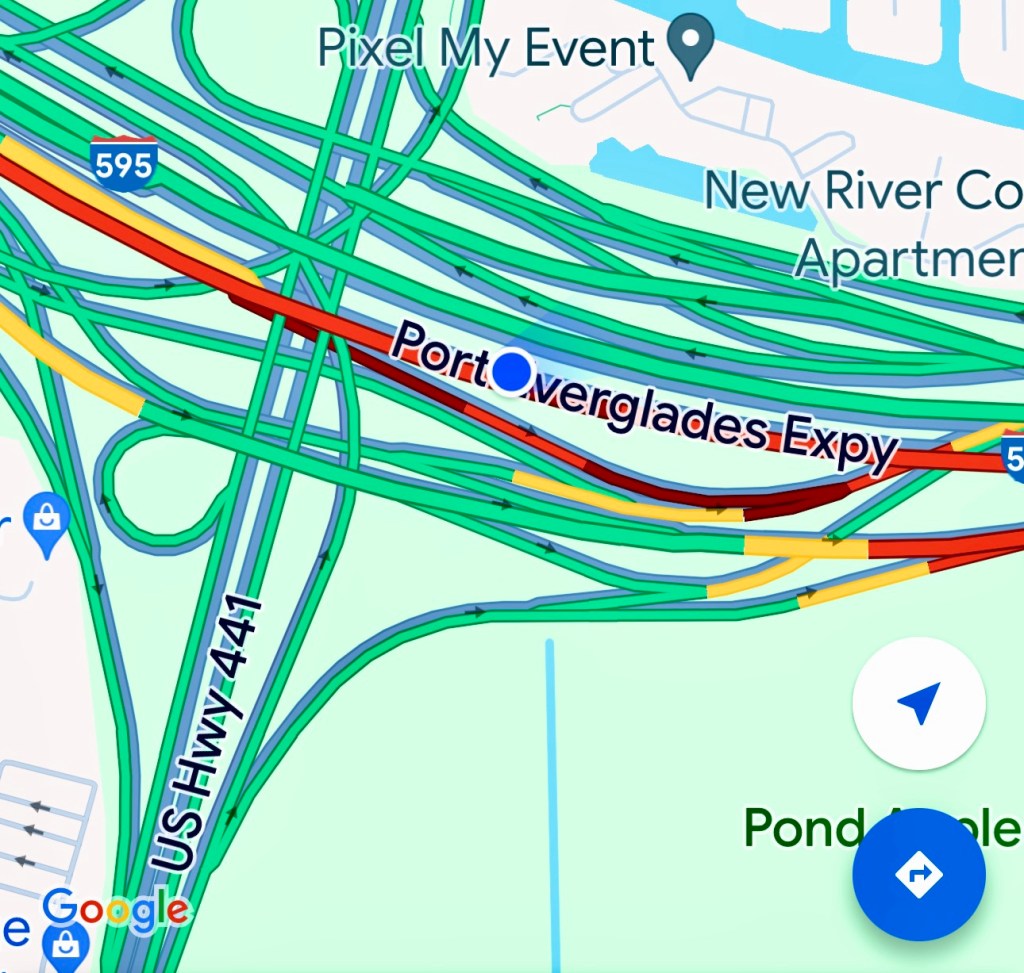Recenter map on my current location
This screenshot has width=1024, height=973.
pos(918,703)
